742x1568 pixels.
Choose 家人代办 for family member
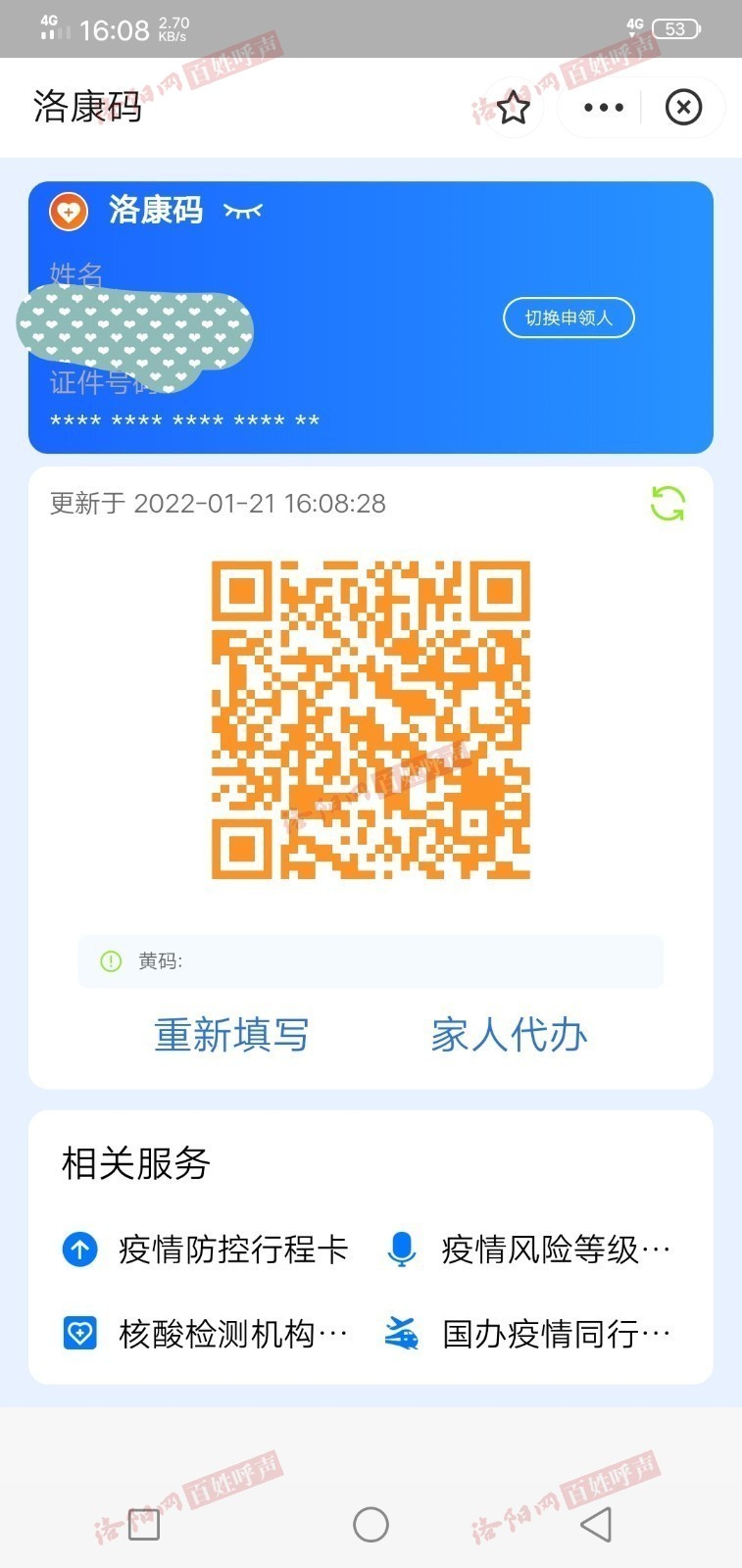pos(510,1035)
